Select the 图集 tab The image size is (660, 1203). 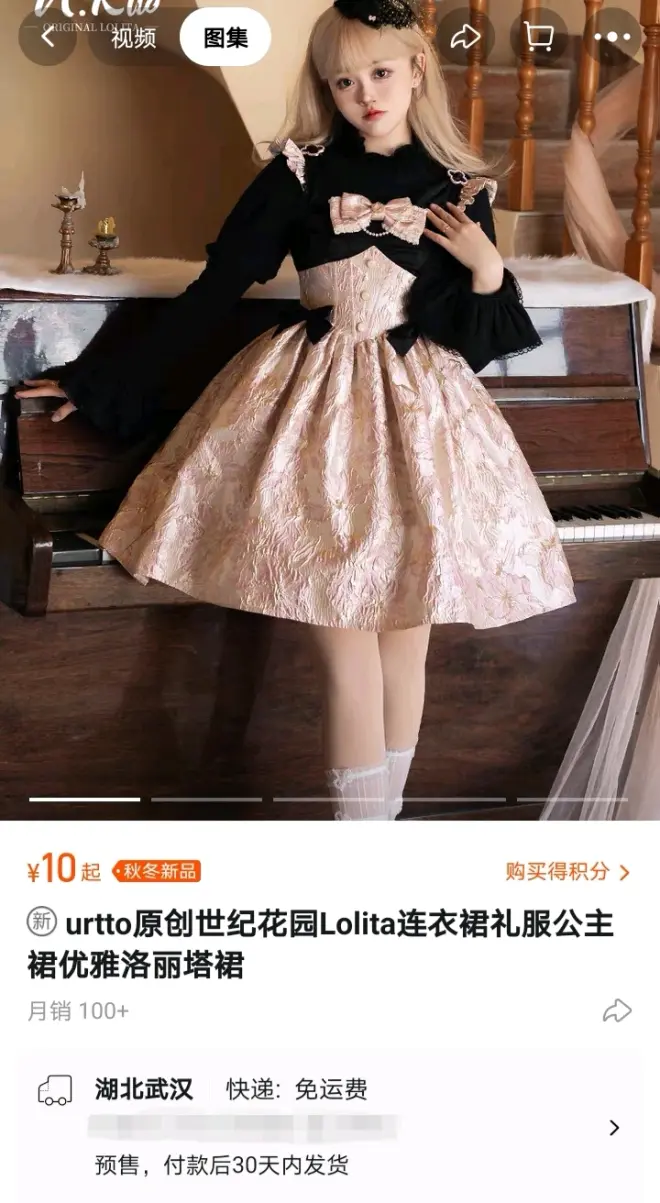click(225, 38)
